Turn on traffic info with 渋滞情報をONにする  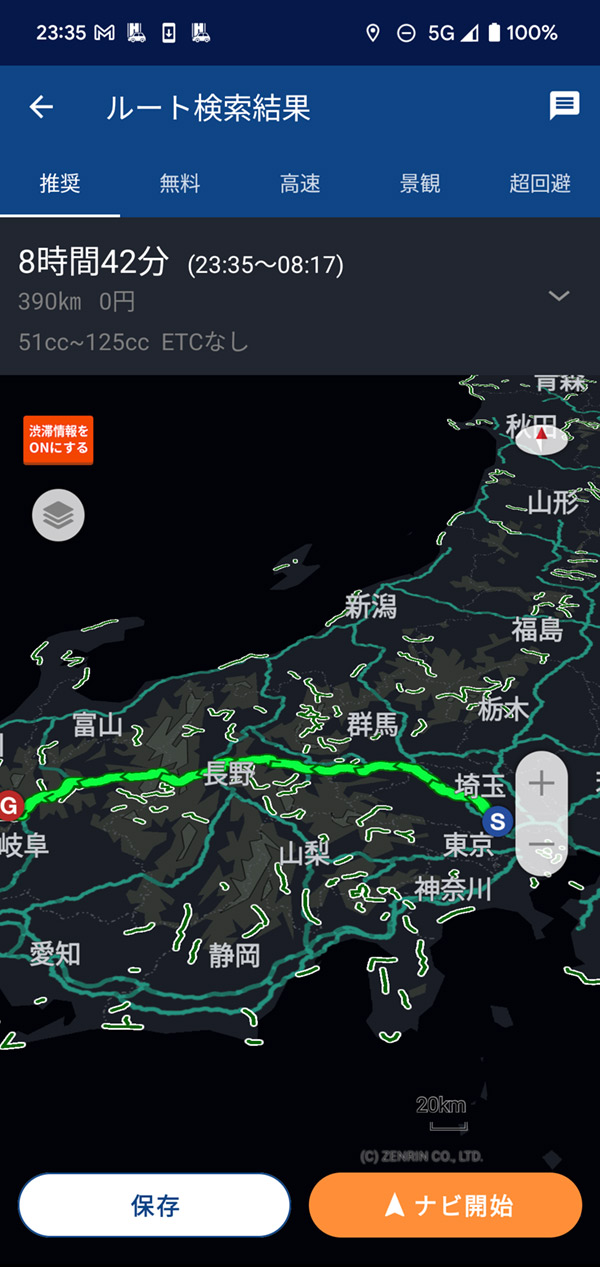58,440
